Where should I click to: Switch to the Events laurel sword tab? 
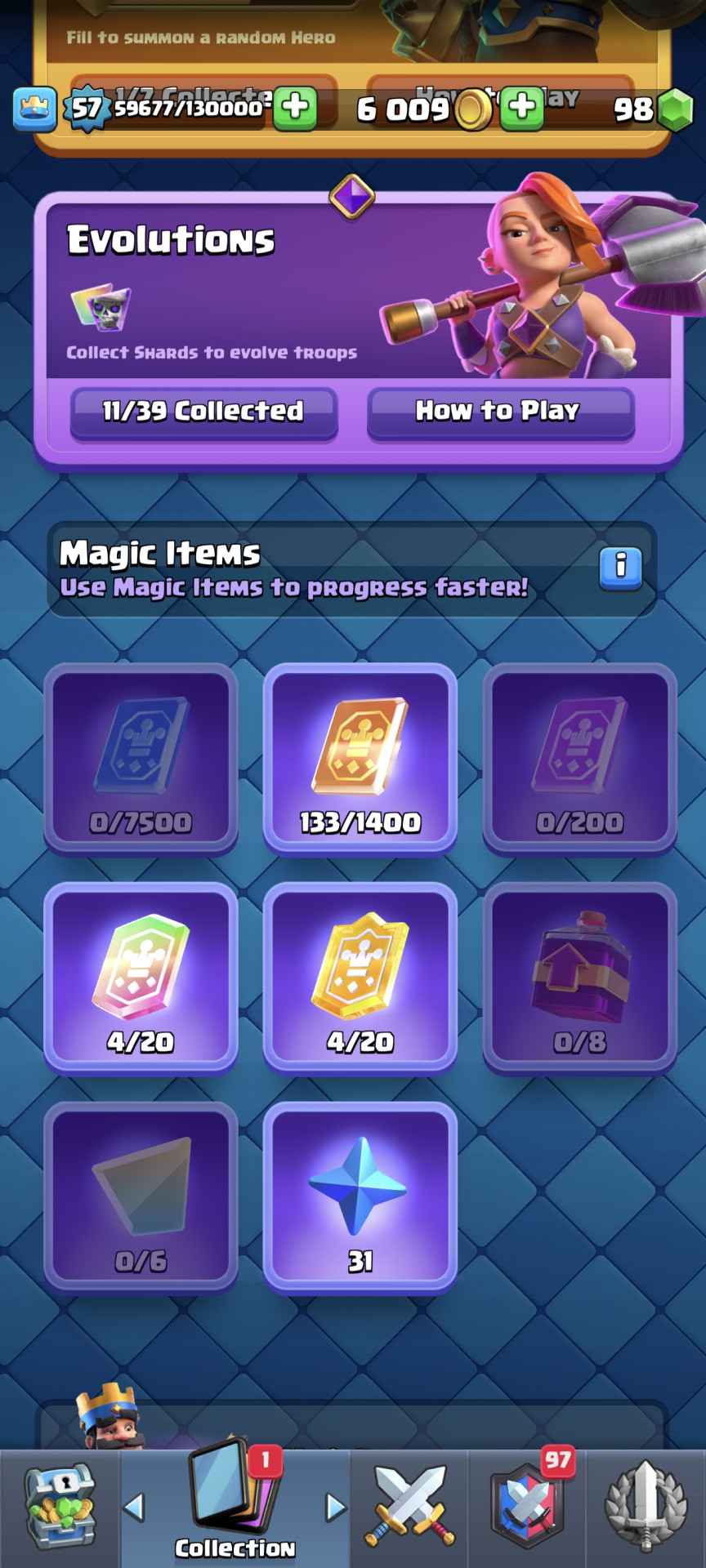coord(646,1507)
